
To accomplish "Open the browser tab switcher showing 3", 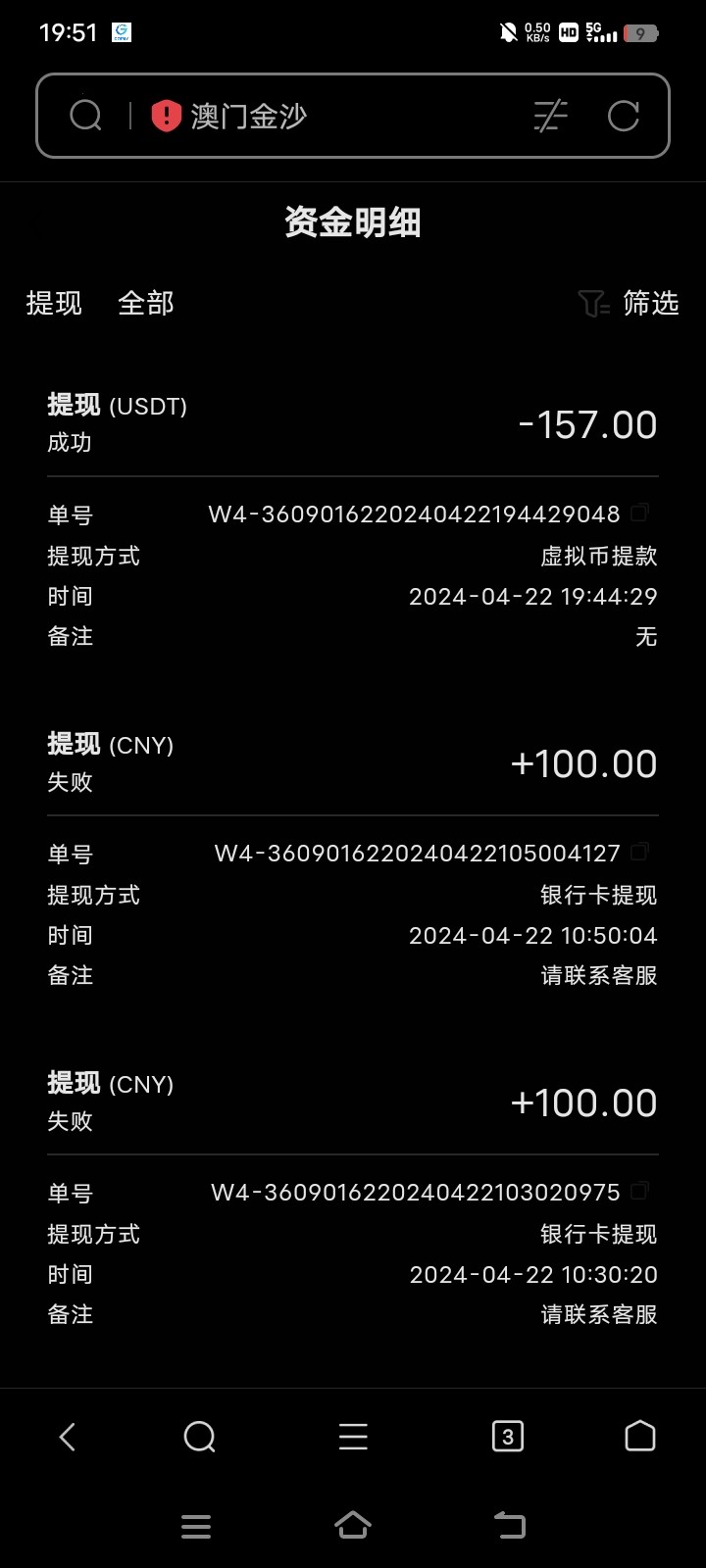I will point(507,1437).
